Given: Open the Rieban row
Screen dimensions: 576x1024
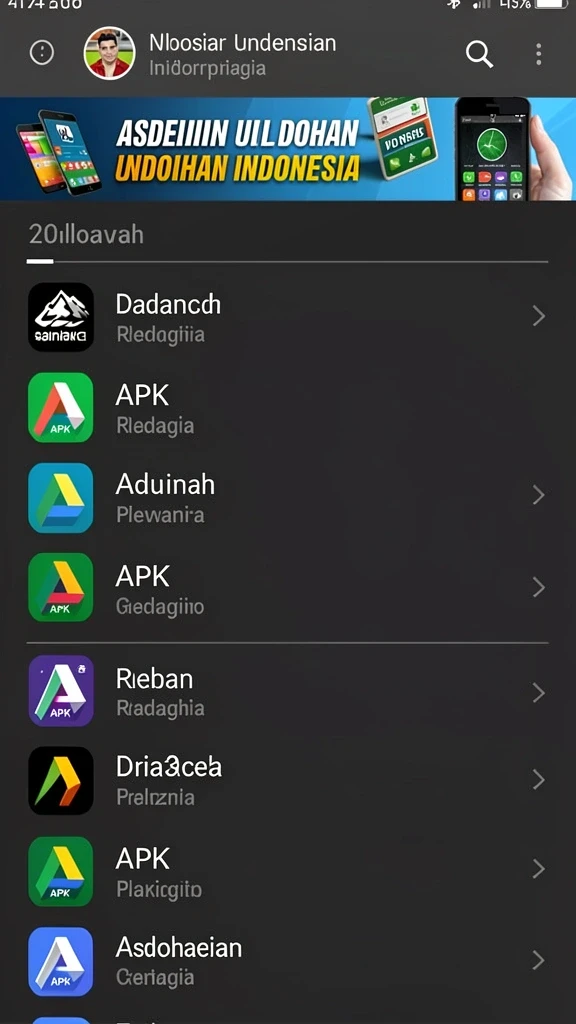Looking at the screenshot, I should click(x=288, y=691).
